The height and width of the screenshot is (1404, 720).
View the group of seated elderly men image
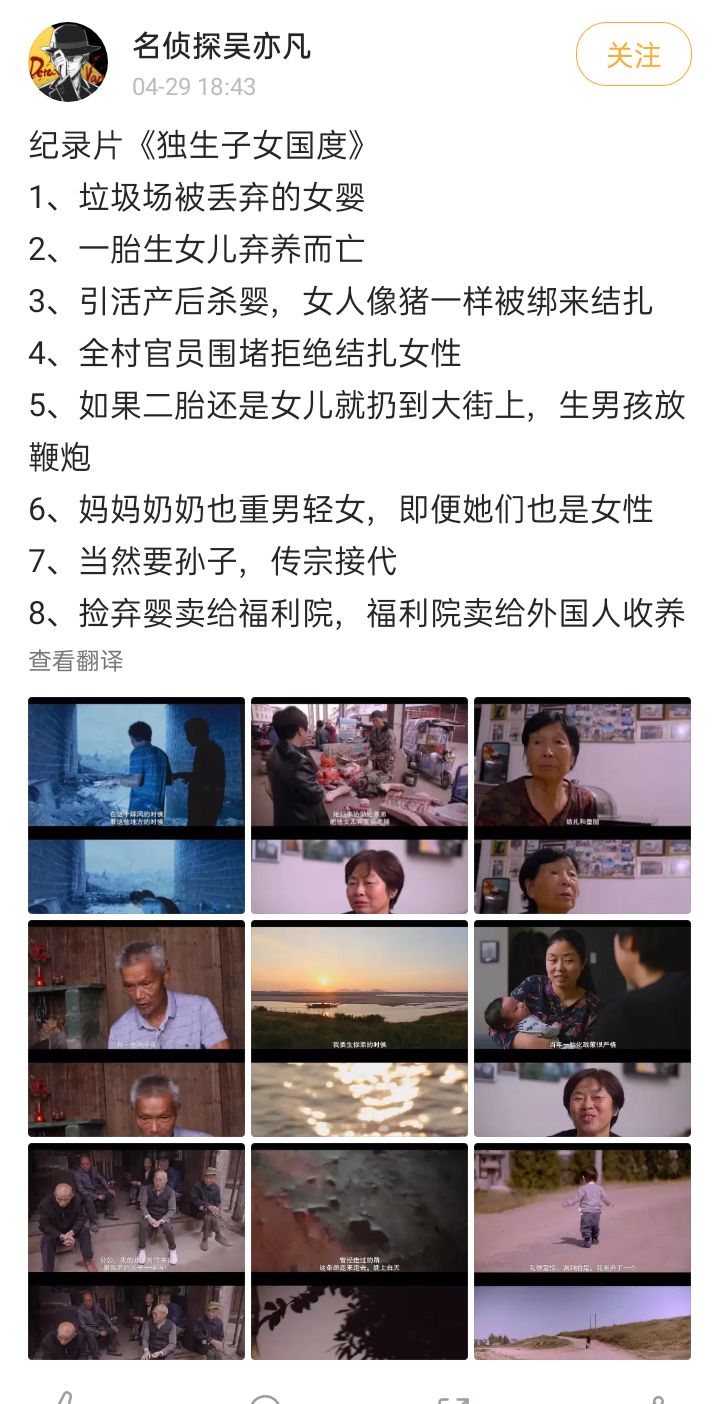[136, 1251]
